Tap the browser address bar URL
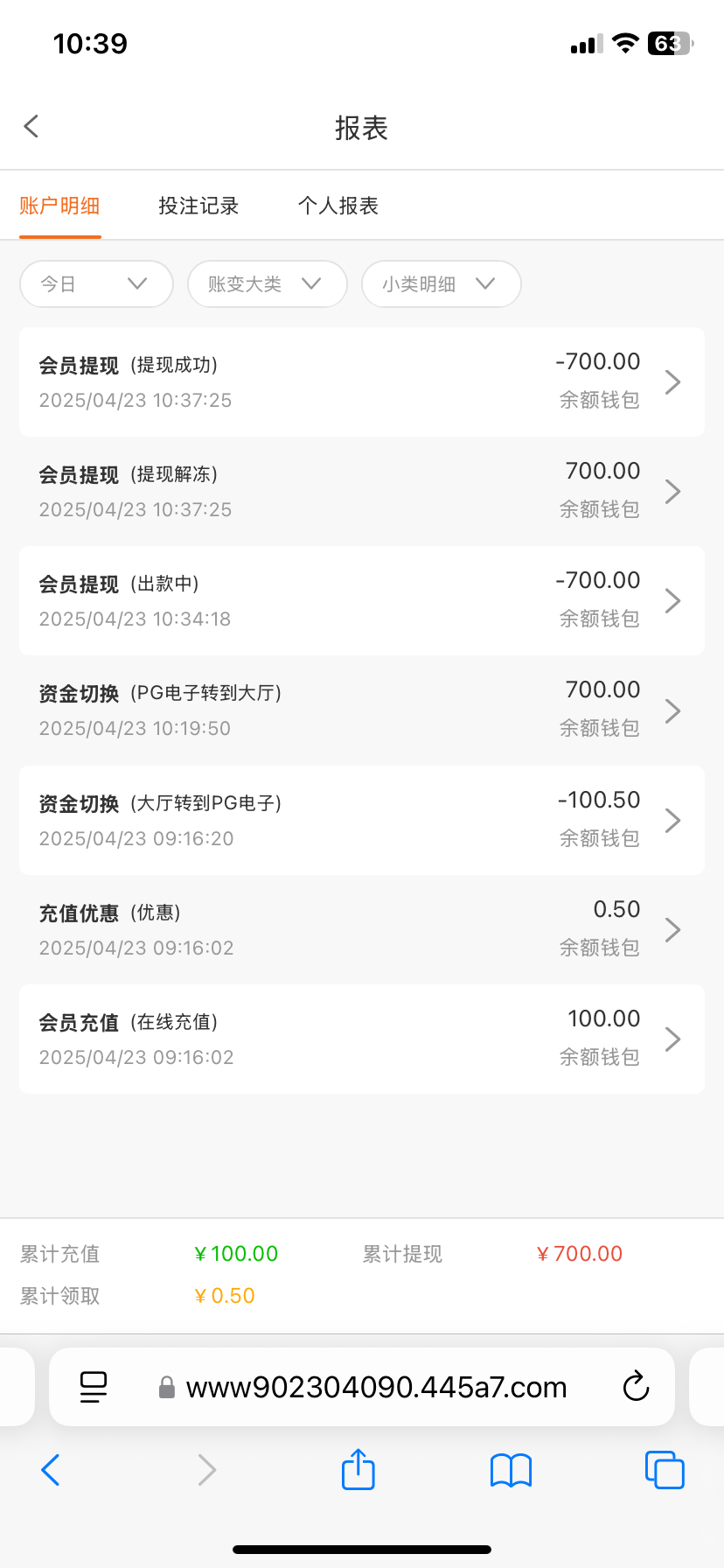Viewport: 724px width, 1568px height. (377, 1388)
